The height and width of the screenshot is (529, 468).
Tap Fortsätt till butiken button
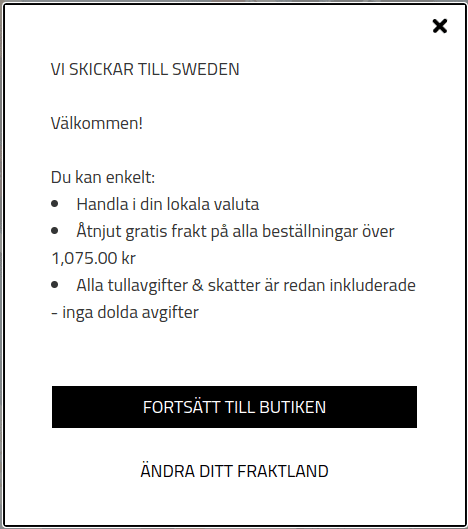tap(234, 407)
